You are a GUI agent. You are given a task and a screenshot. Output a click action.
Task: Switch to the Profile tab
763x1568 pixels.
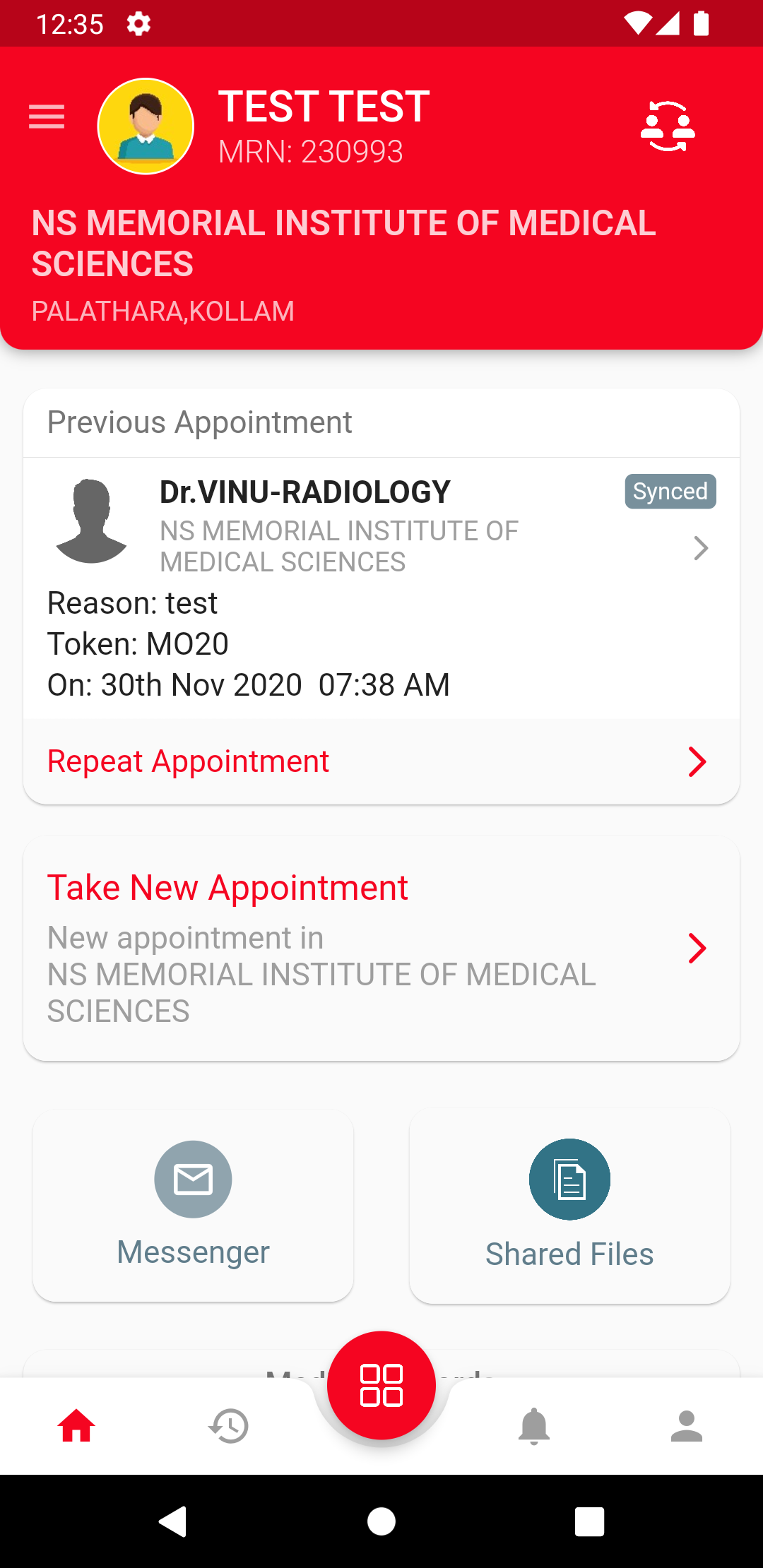[686, 1425]
